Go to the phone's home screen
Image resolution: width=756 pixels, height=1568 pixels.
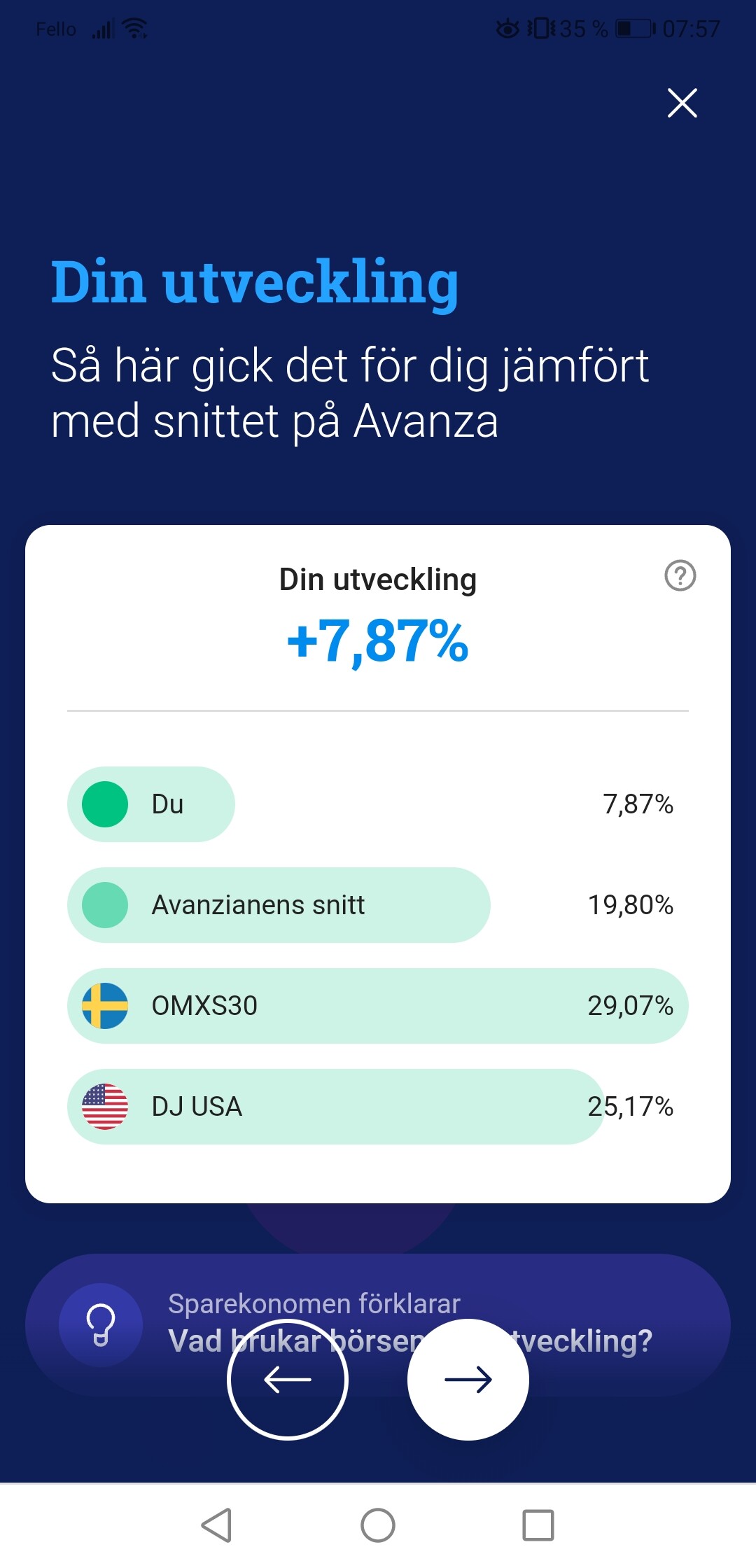pyautogui.click(x=378, y=1525)
